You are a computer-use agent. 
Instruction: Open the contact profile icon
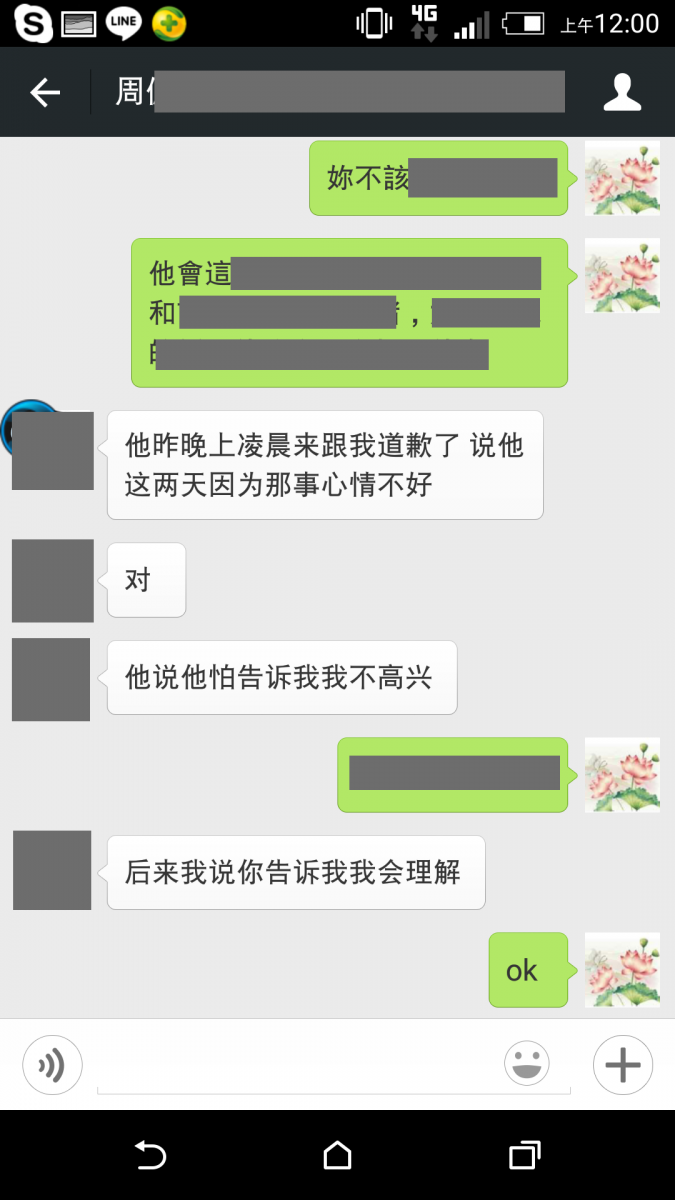point(622,92)
